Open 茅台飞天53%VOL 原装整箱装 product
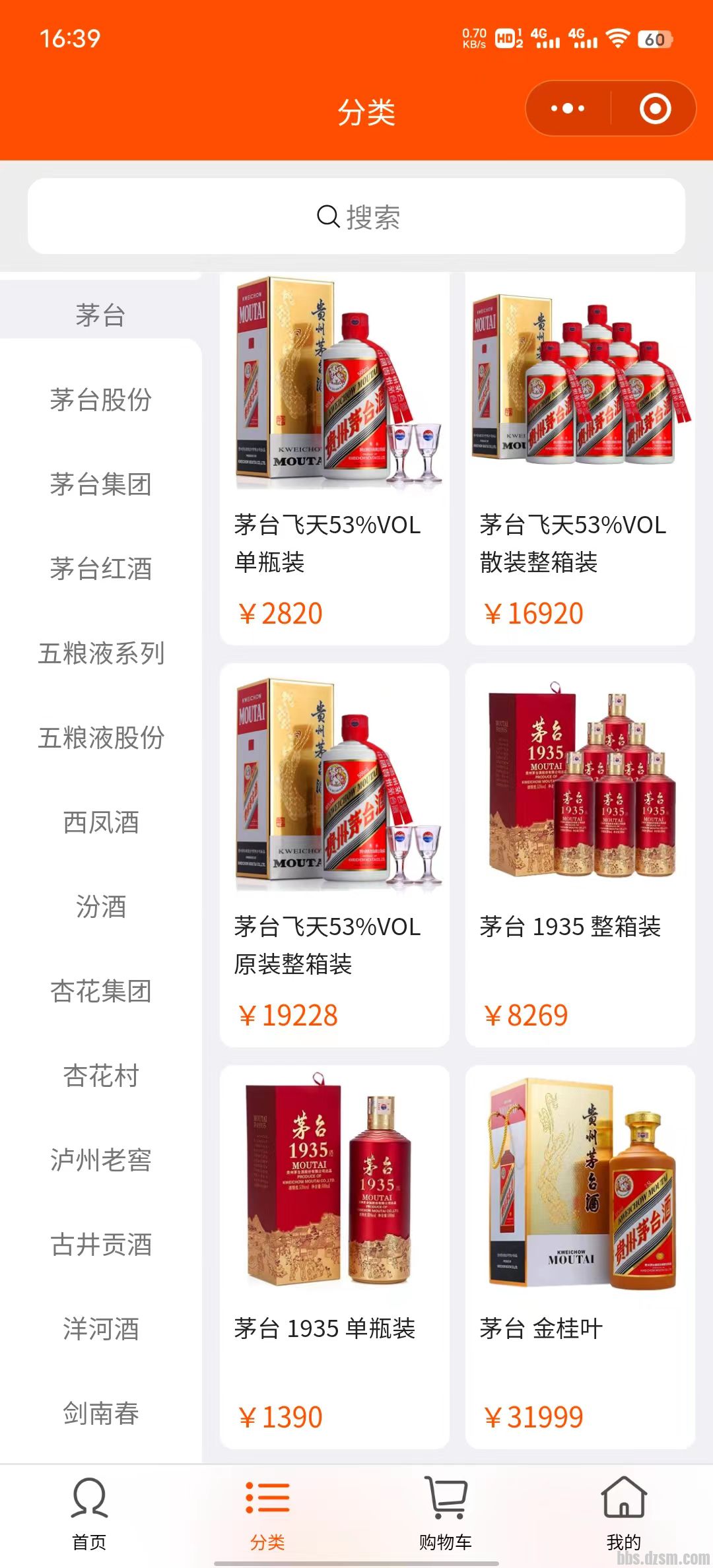Image resolution: width=713 pixels, height=1568 pixels. 334,855
